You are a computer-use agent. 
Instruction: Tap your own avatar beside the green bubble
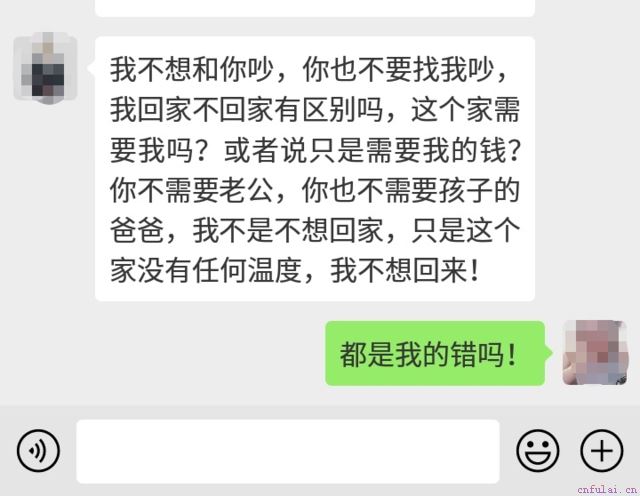[595, 352]
